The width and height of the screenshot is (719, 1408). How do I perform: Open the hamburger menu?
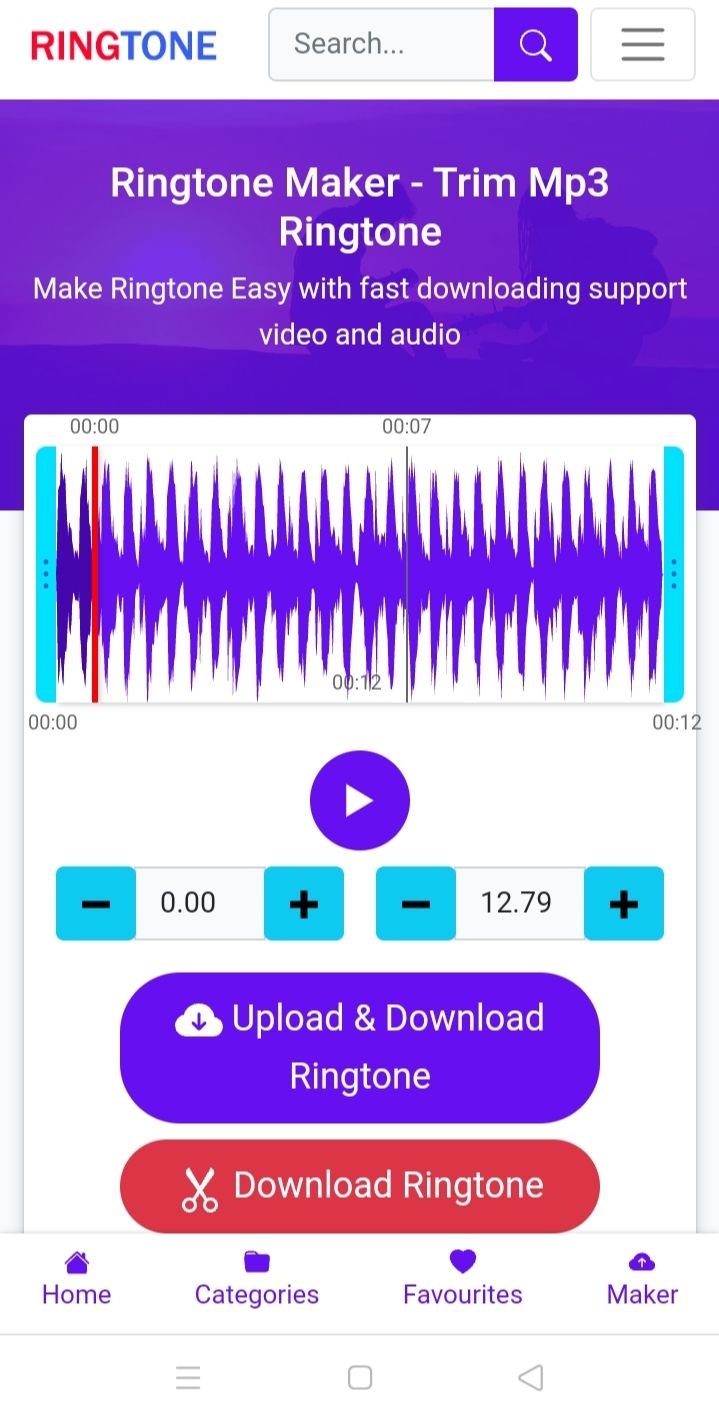(x=643, y=44)
